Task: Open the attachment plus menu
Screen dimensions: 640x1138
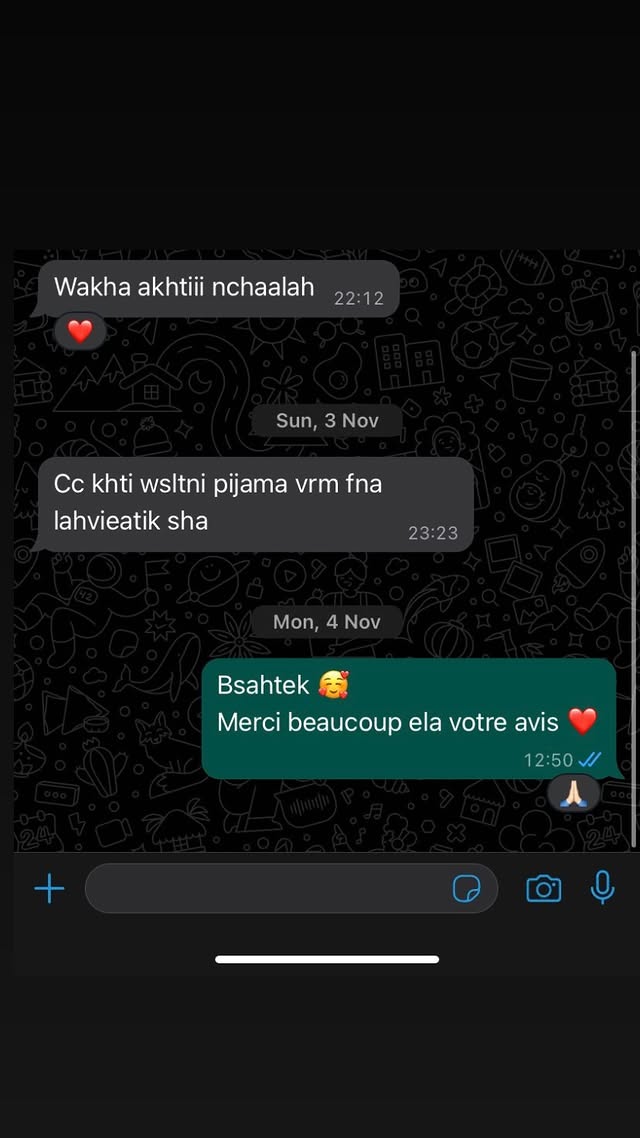Action: click(49, 888)
